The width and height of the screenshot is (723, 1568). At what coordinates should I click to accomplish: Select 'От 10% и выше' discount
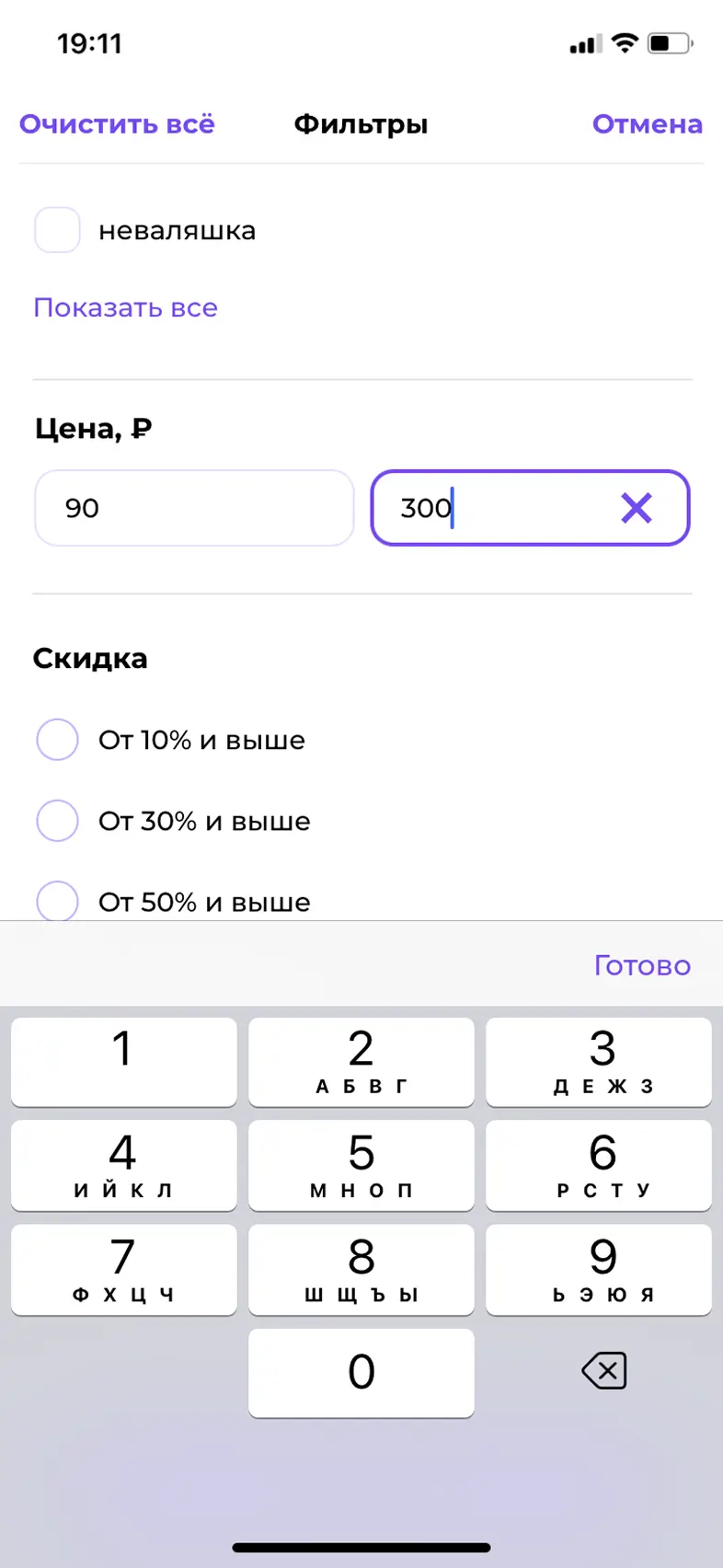tap(57, 740)
